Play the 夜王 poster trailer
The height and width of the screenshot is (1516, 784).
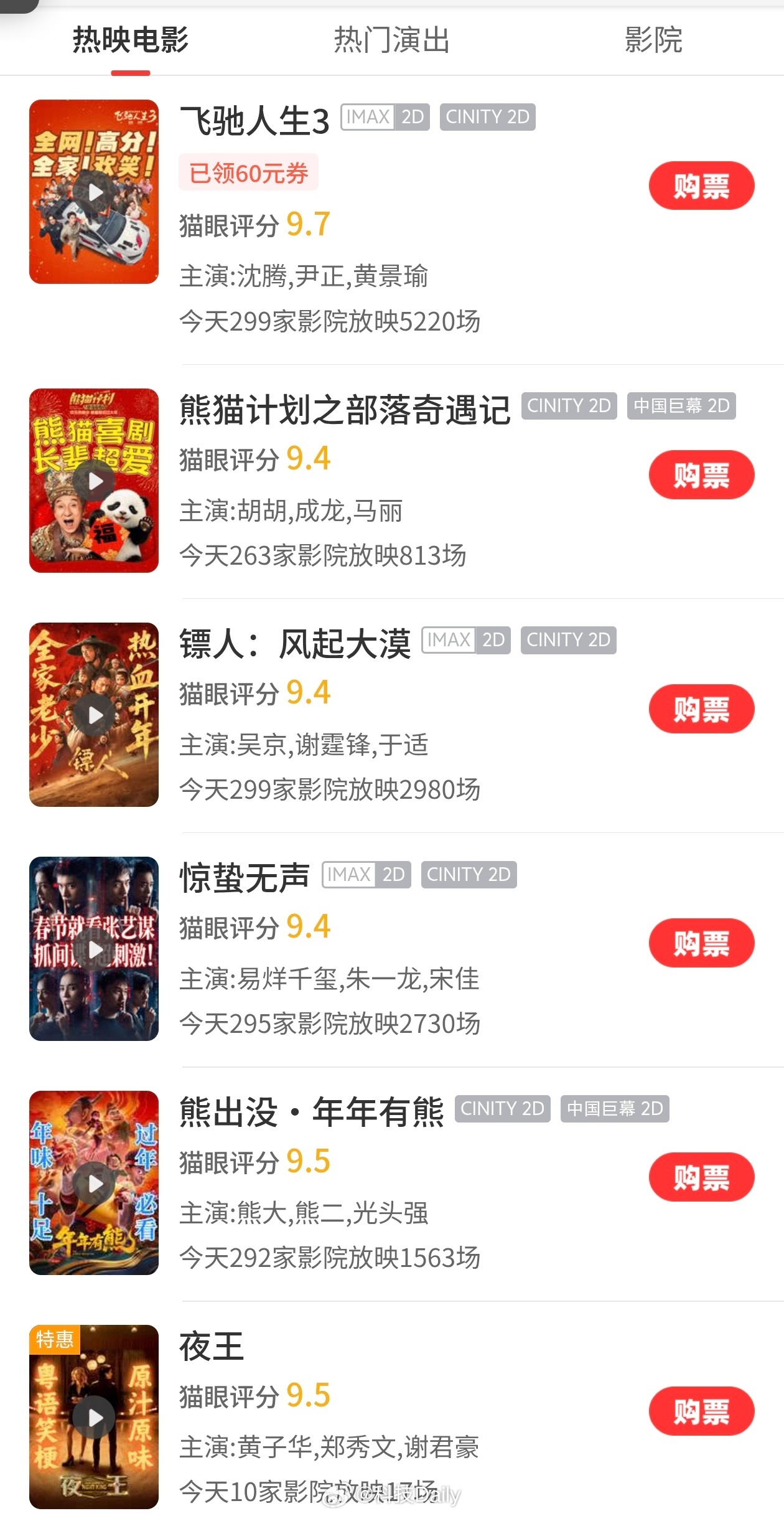[x=95, y=1418]
